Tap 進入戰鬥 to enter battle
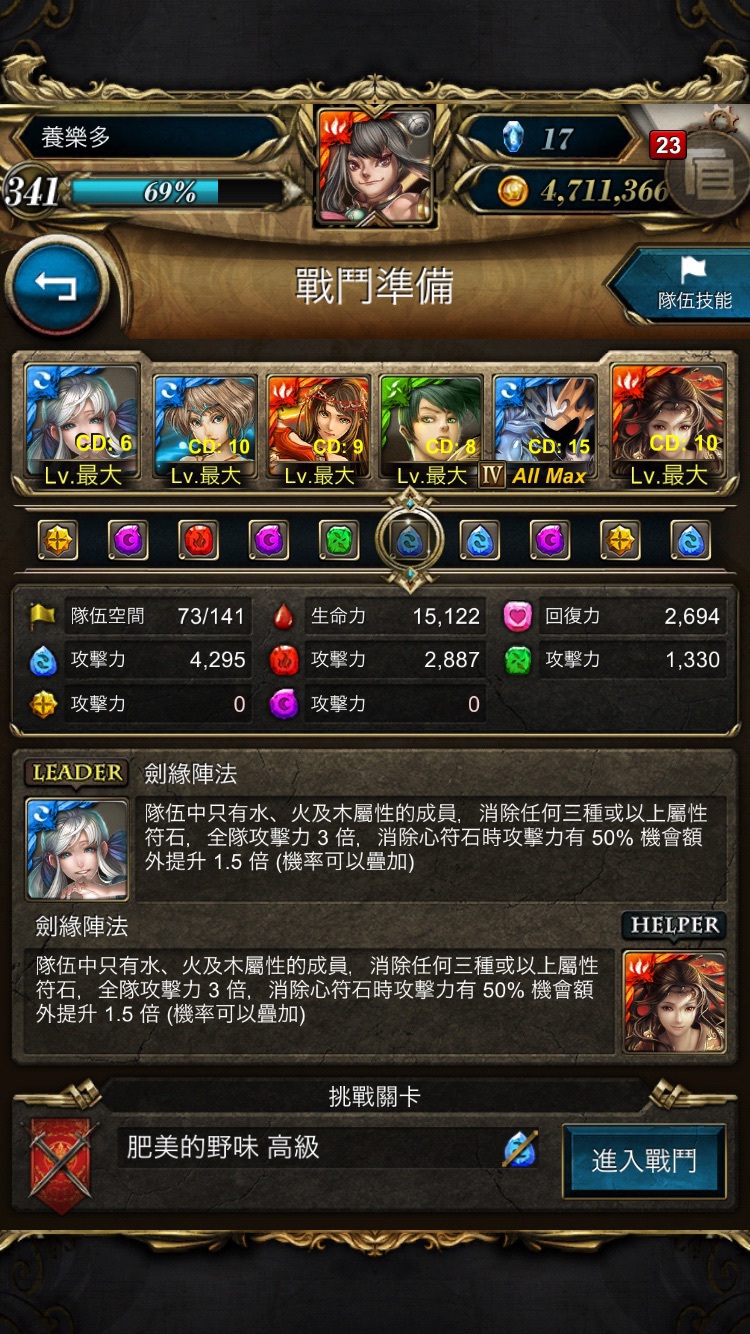Viewport: 750px width, 1334px height. click(644, 1161)
